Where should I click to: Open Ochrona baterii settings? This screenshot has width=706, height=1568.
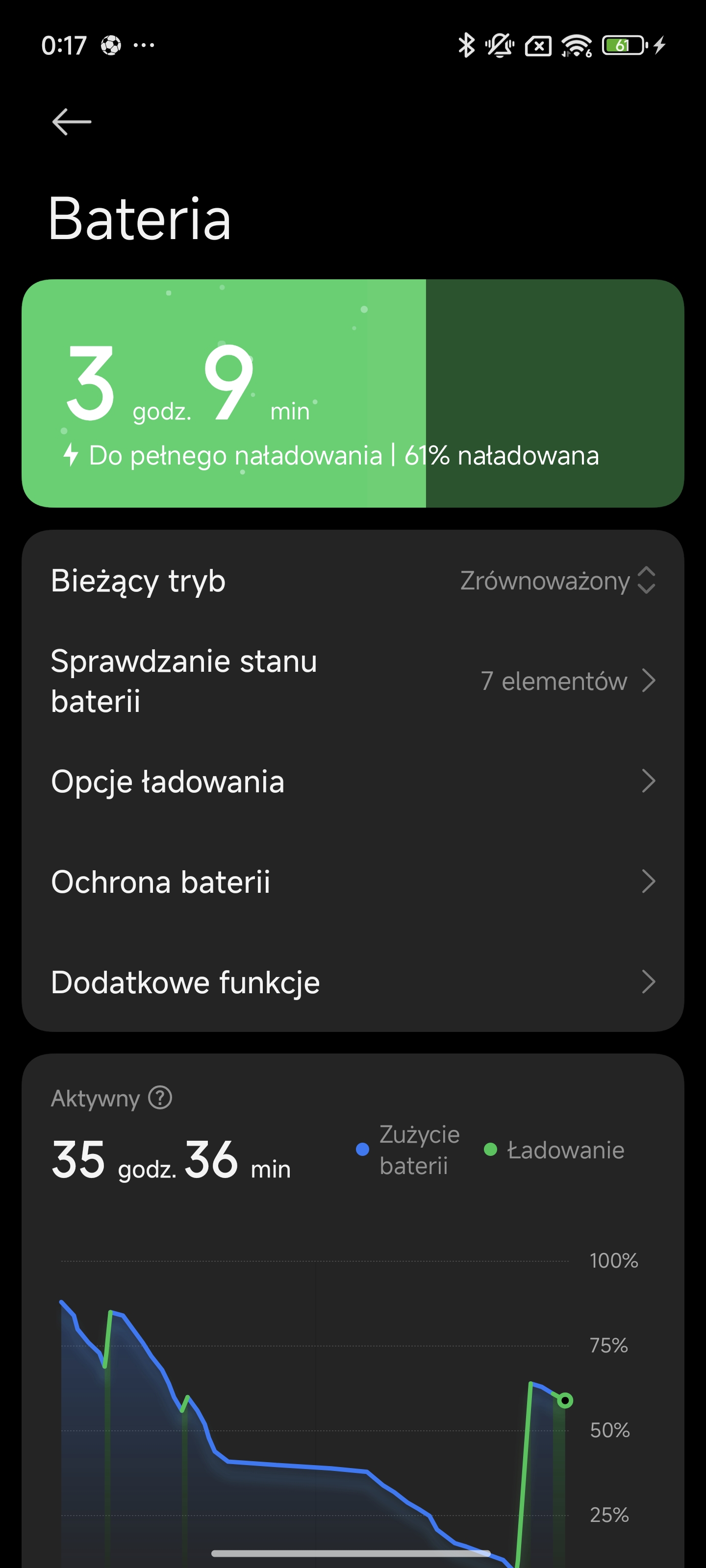[x=353, y=882]
